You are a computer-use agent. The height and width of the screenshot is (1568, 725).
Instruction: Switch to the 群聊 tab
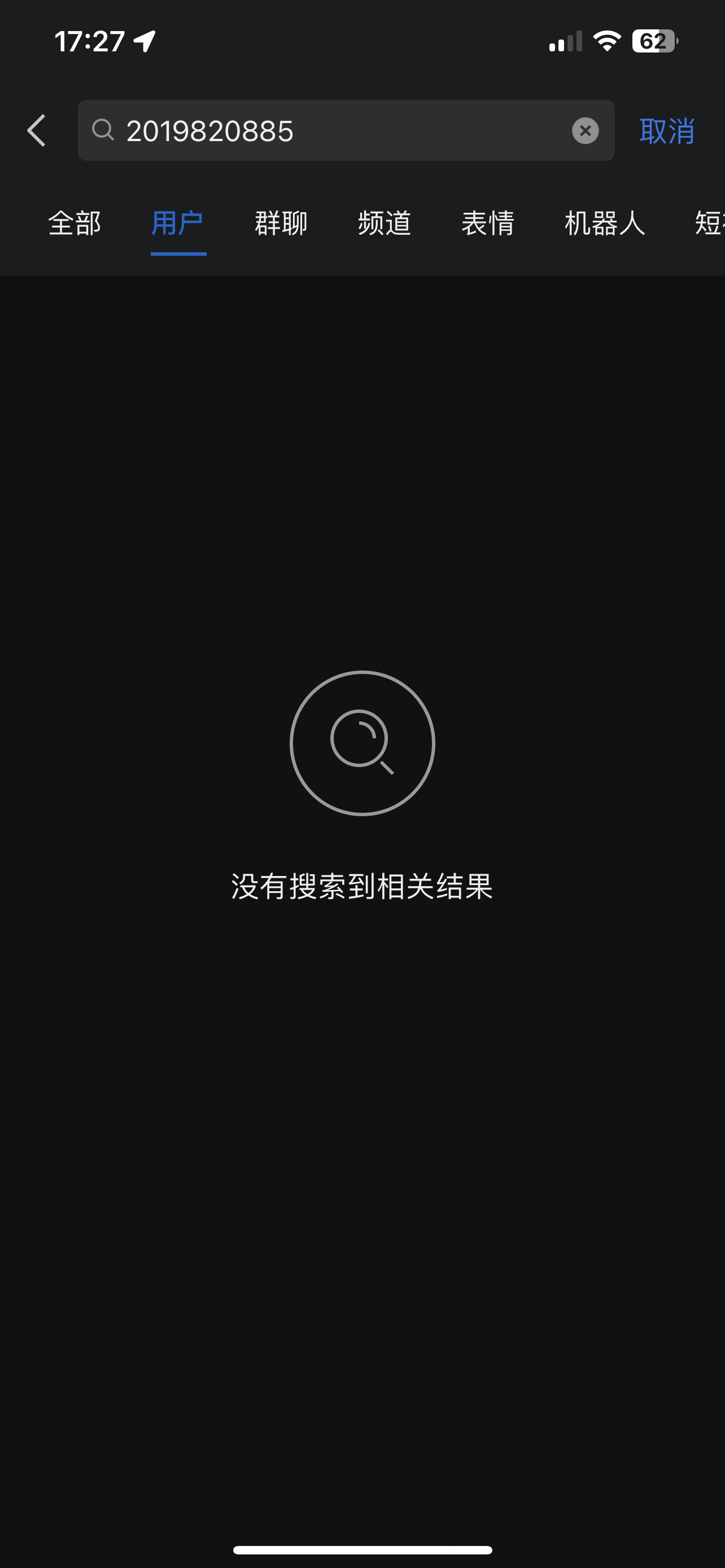(x=281, y=224)
